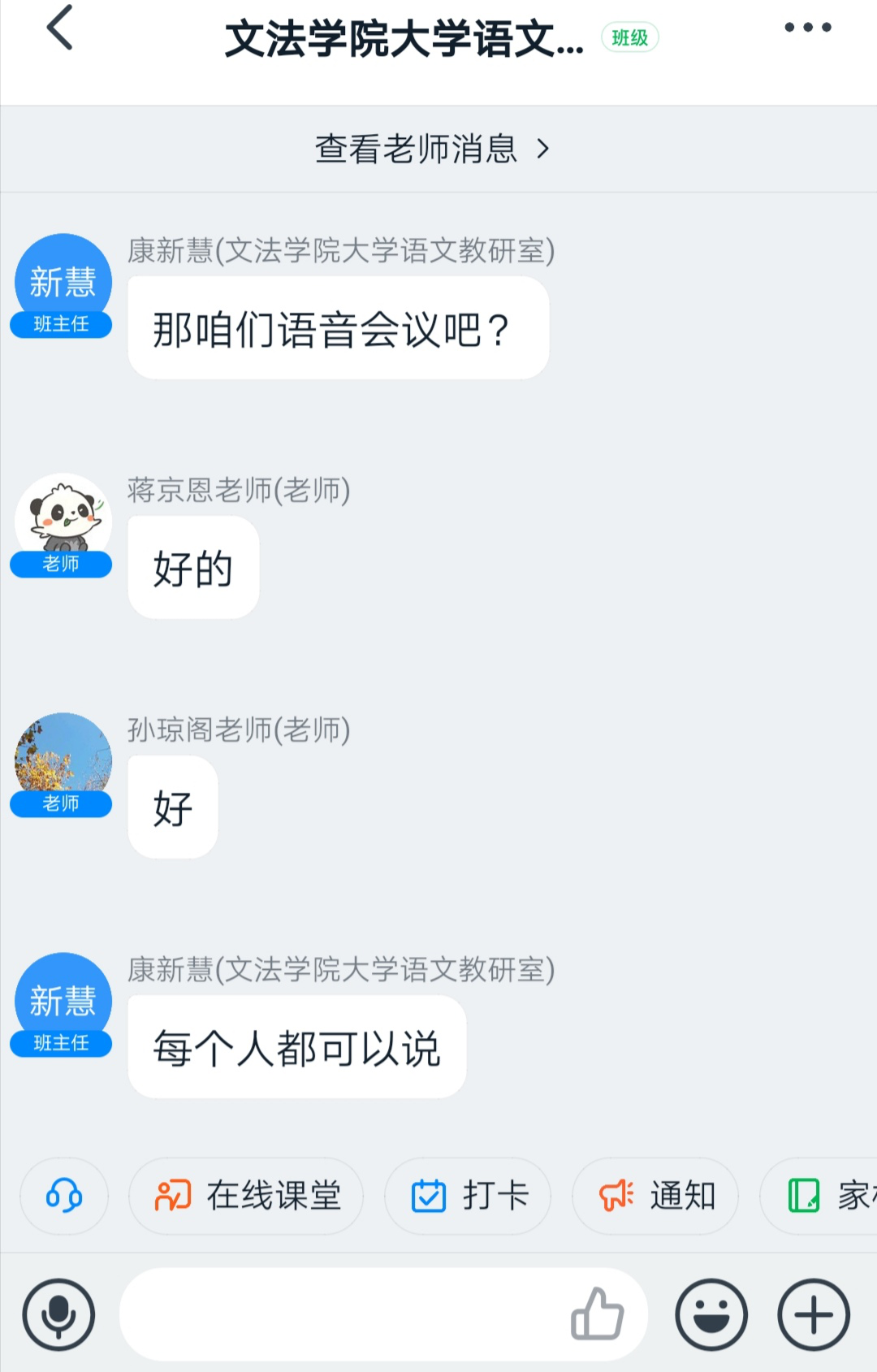Open the three-dot overflow menu
Viewport: 877px width, 1372px height.
point(807,28)
